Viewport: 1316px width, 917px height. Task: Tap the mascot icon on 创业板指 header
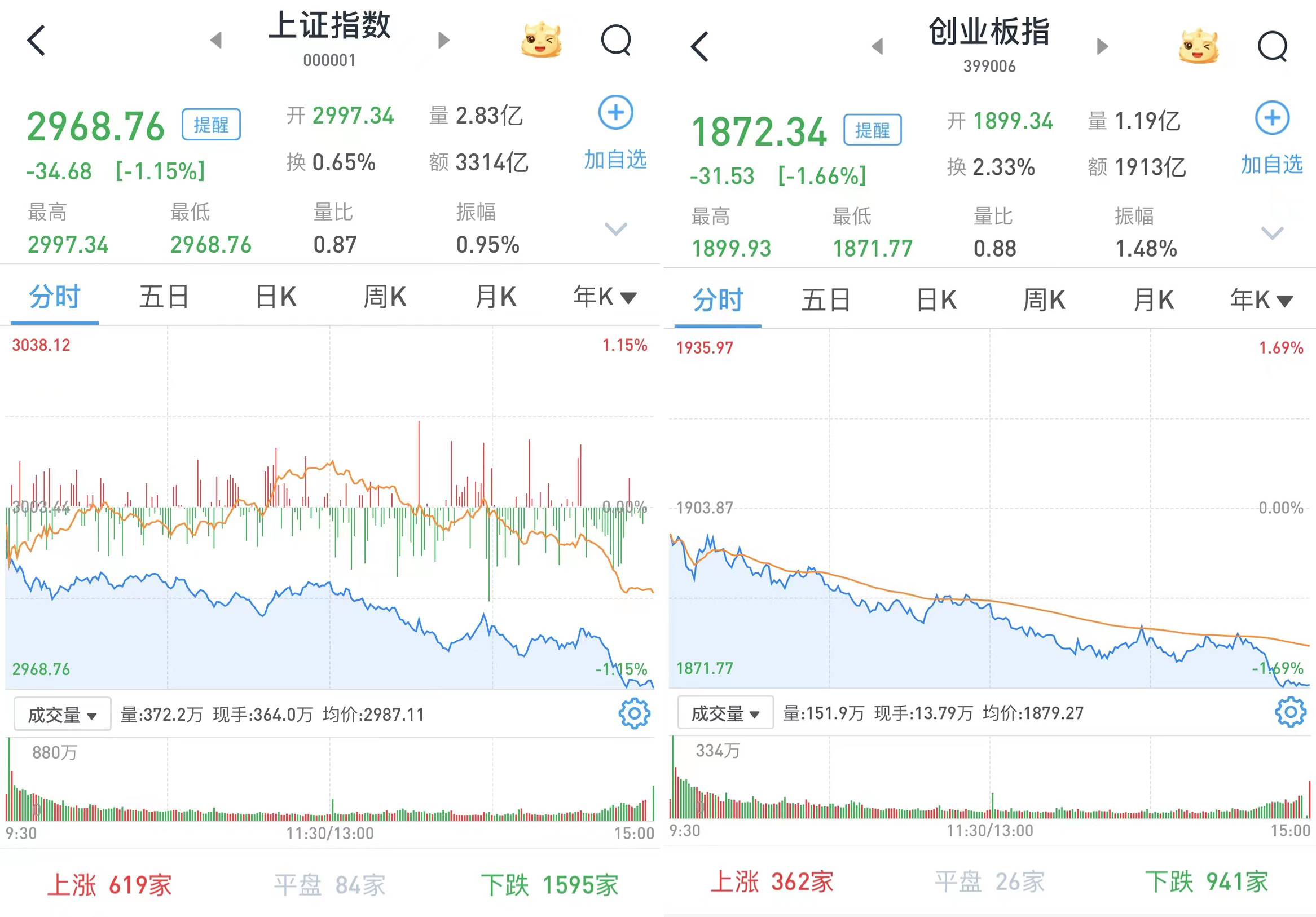tap(1199, 46)
